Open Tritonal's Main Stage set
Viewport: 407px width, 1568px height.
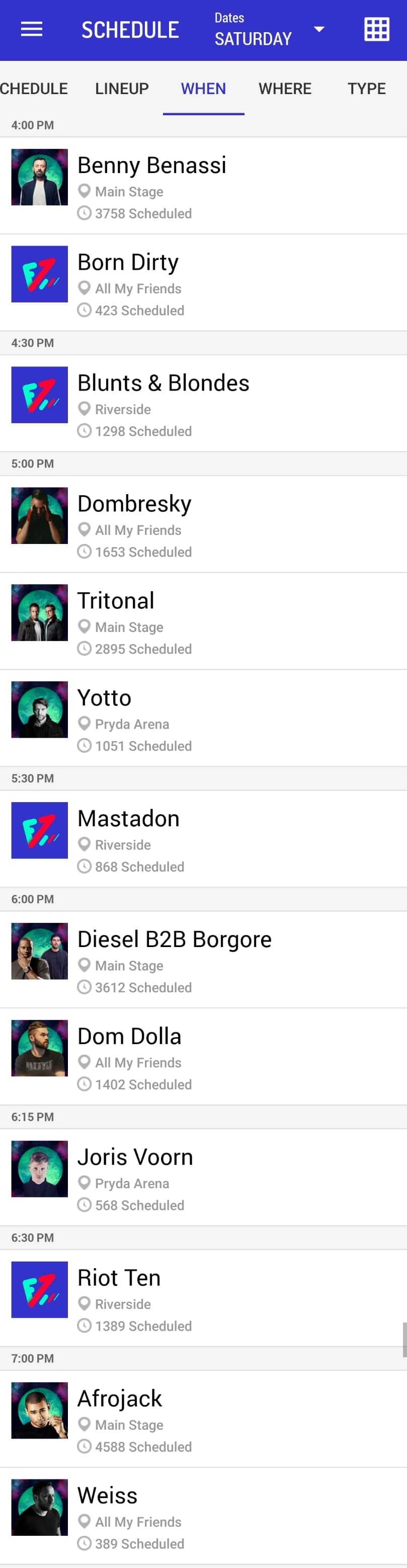click(203, 621)
